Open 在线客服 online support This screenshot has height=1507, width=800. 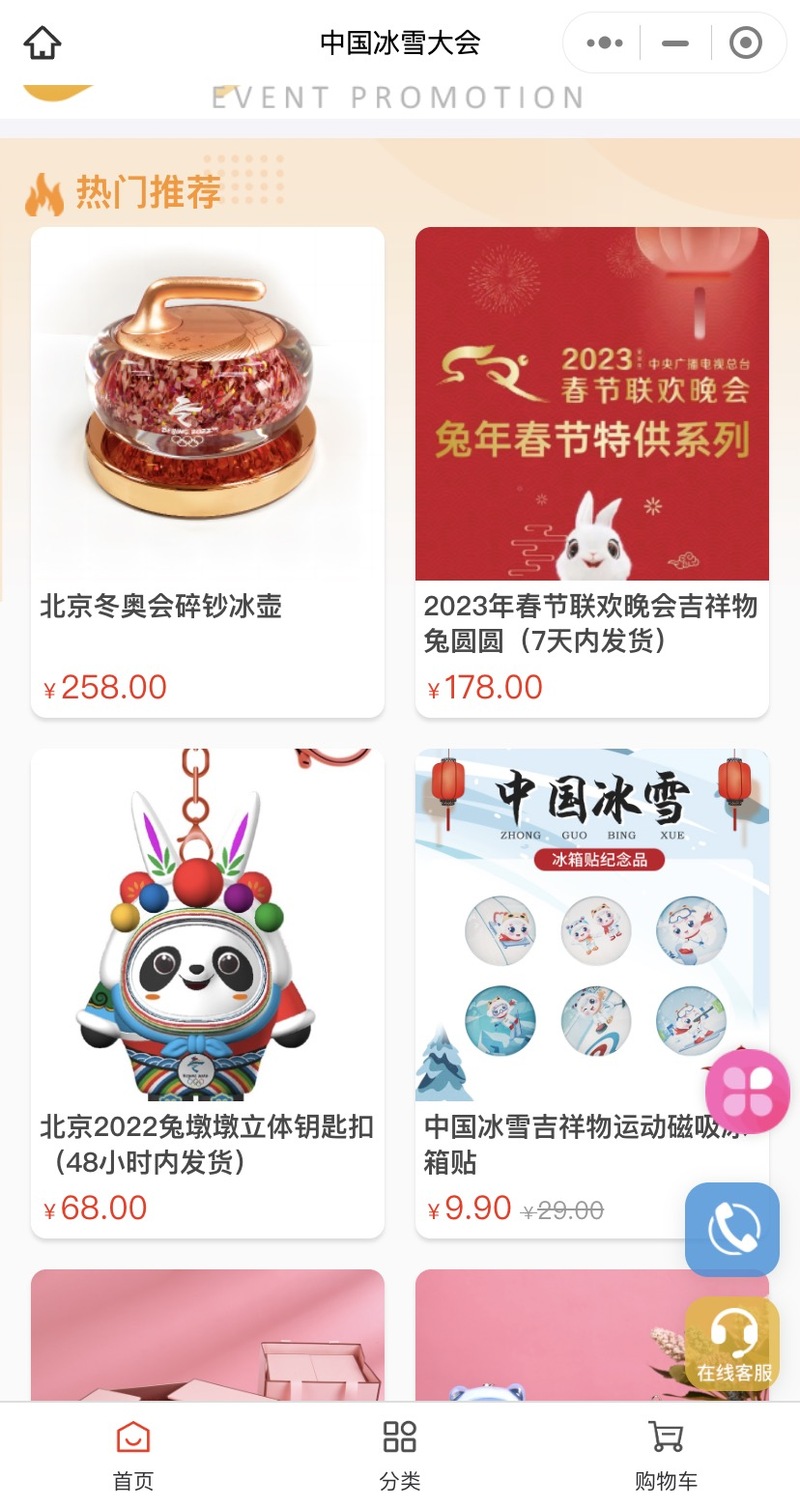pos(732,1343)
